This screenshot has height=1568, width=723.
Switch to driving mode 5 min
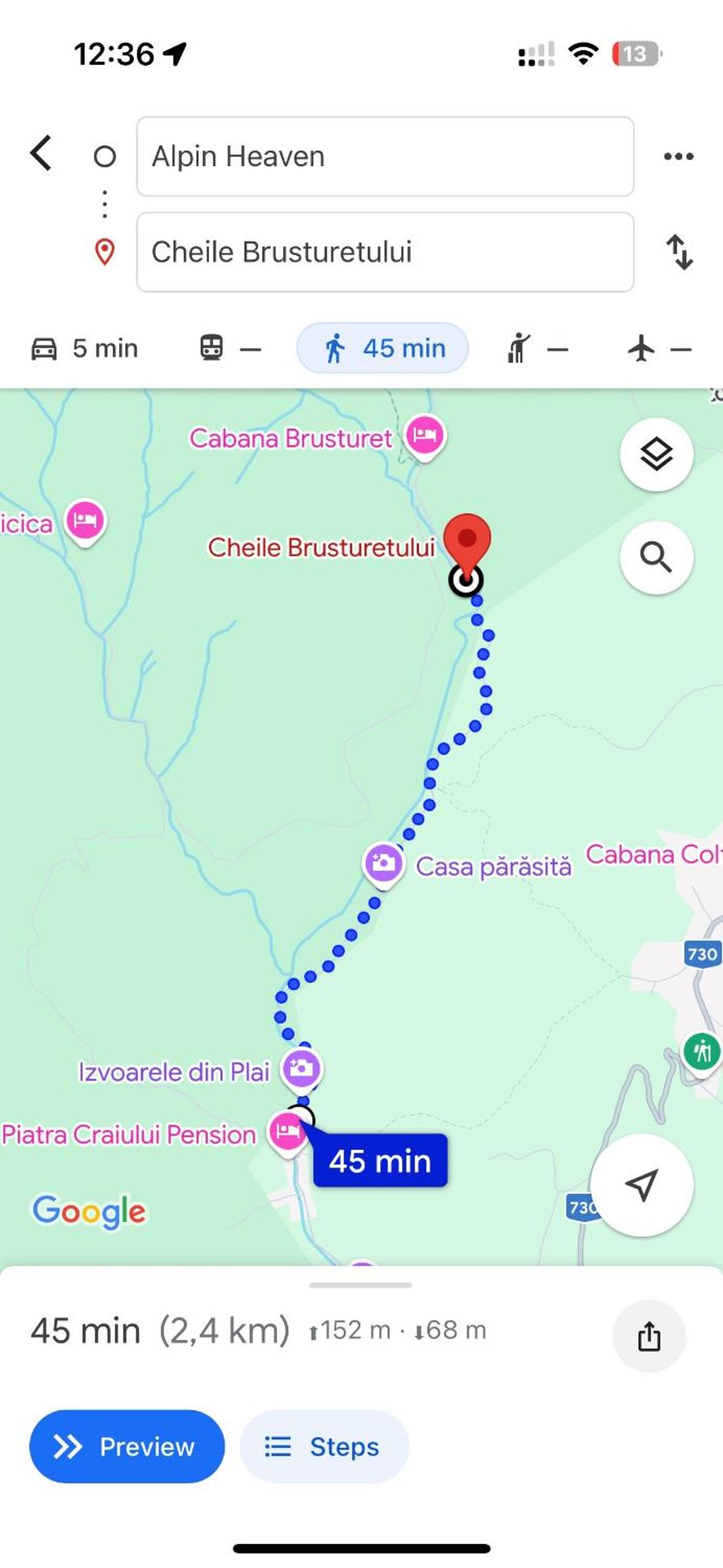coord(85,348)
